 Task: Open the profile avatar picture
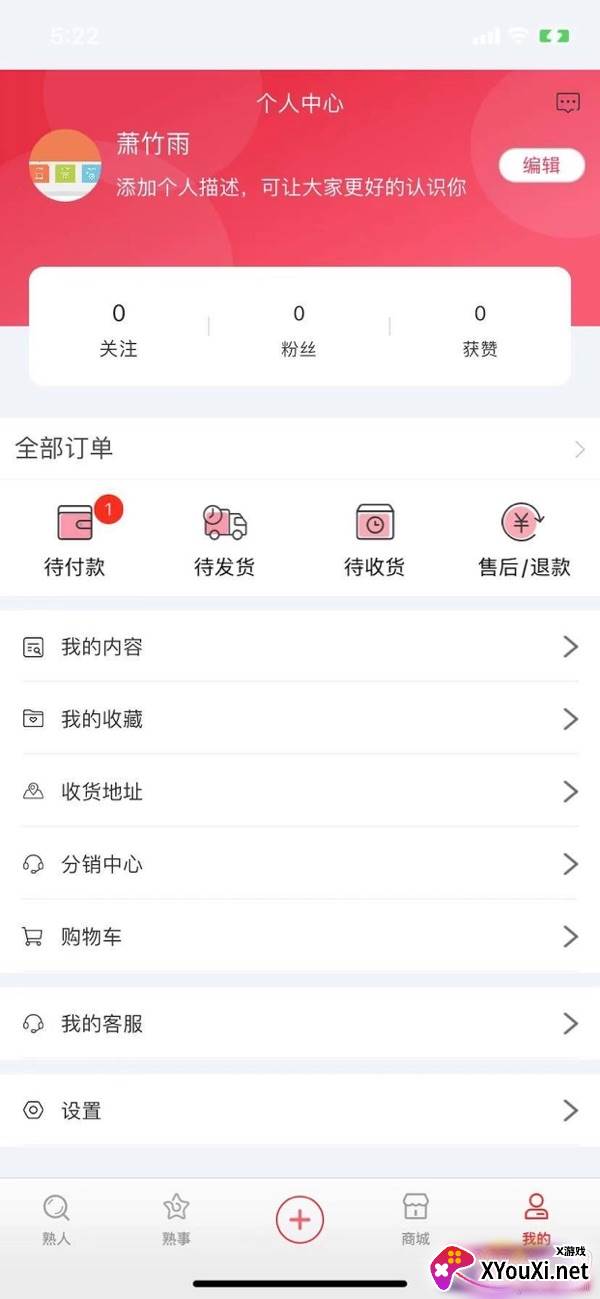64,166
